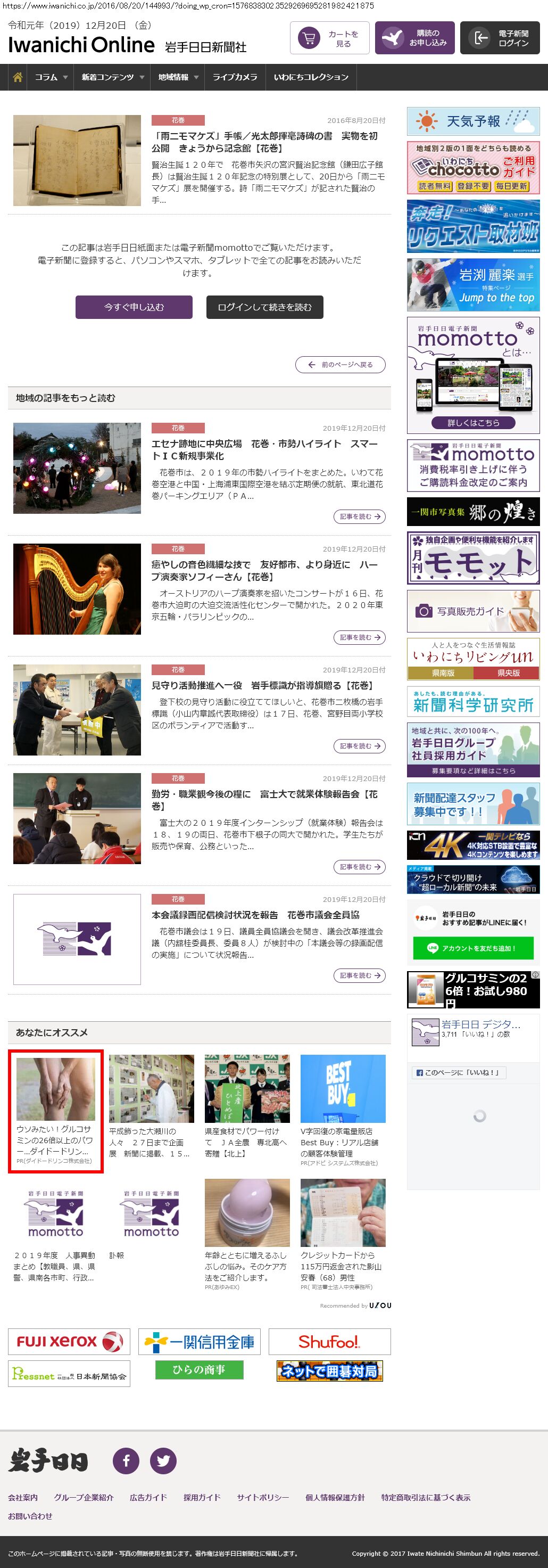Open the 会社案内 footer link
Image resolution: width=548 pixels, height=1568 pixels.
(22, 1497)
